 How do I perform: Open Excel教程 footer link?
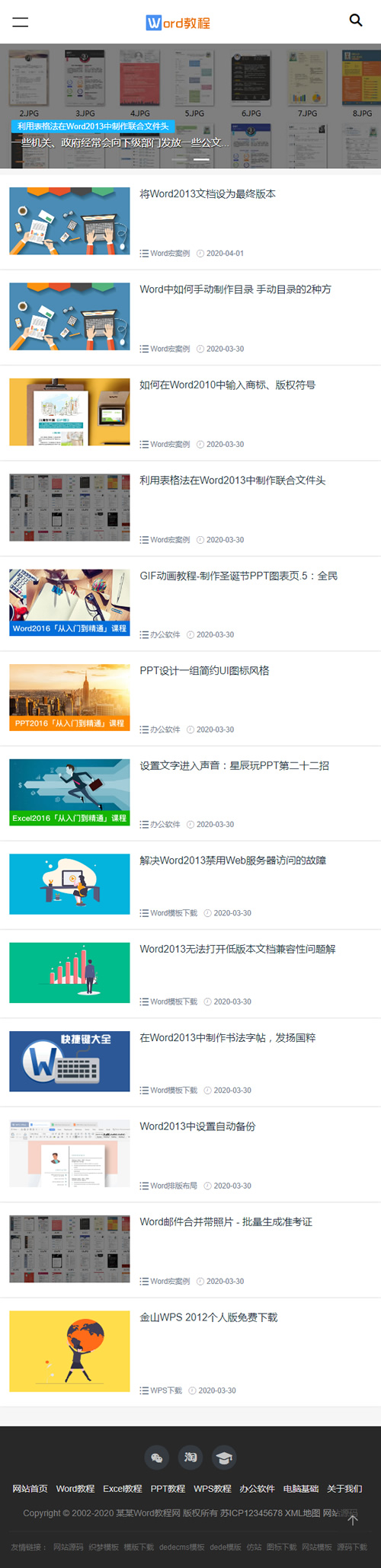123,1489
